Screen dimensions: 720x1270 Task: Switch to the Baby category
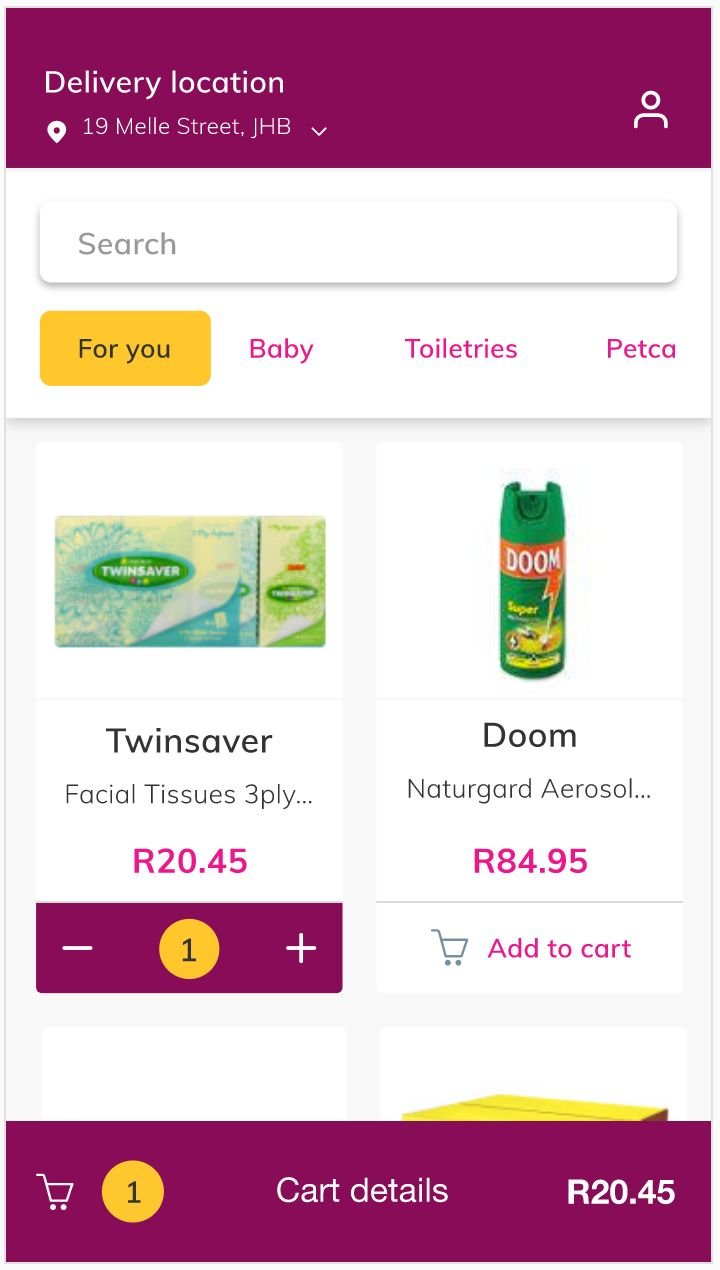pos(281,349)
